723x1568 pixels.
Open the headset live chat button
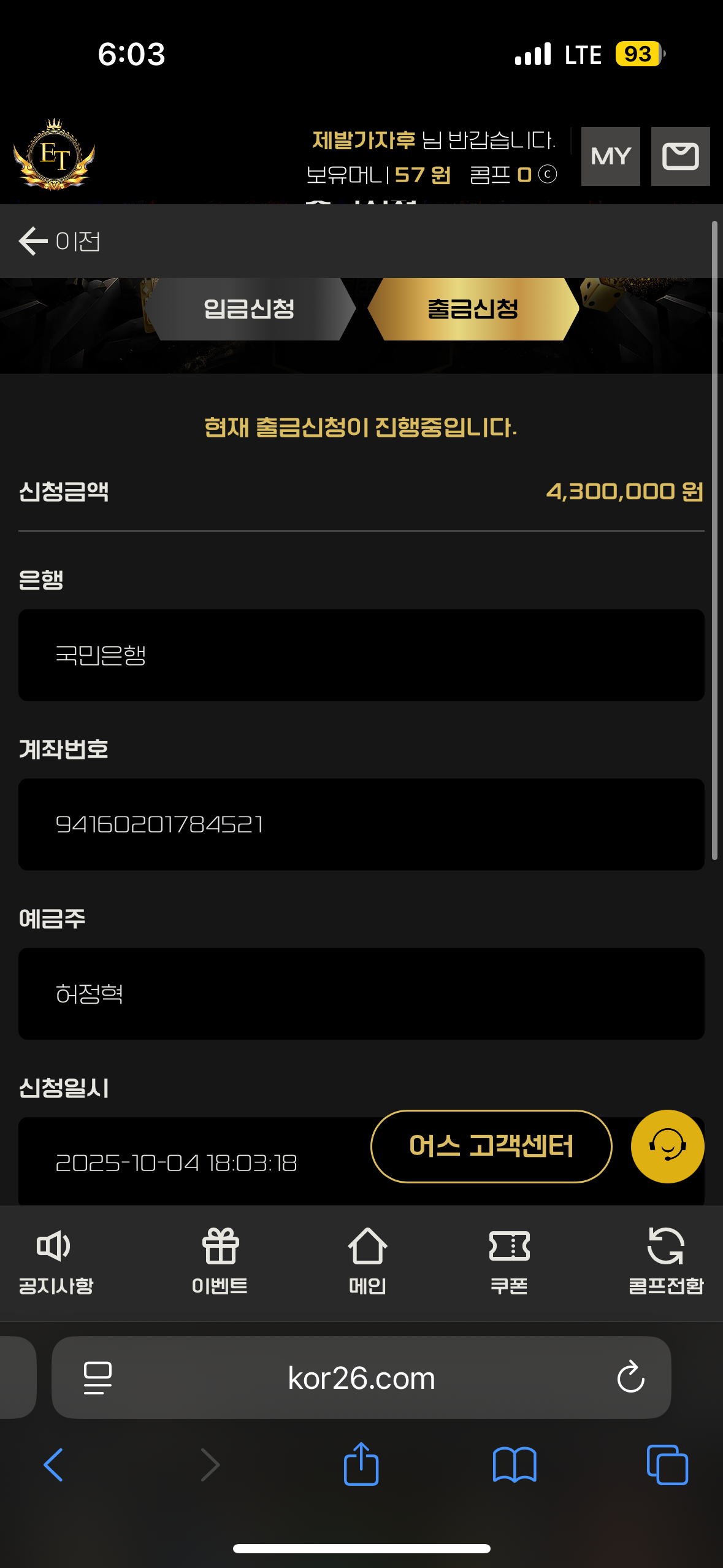pos(667,1146)
